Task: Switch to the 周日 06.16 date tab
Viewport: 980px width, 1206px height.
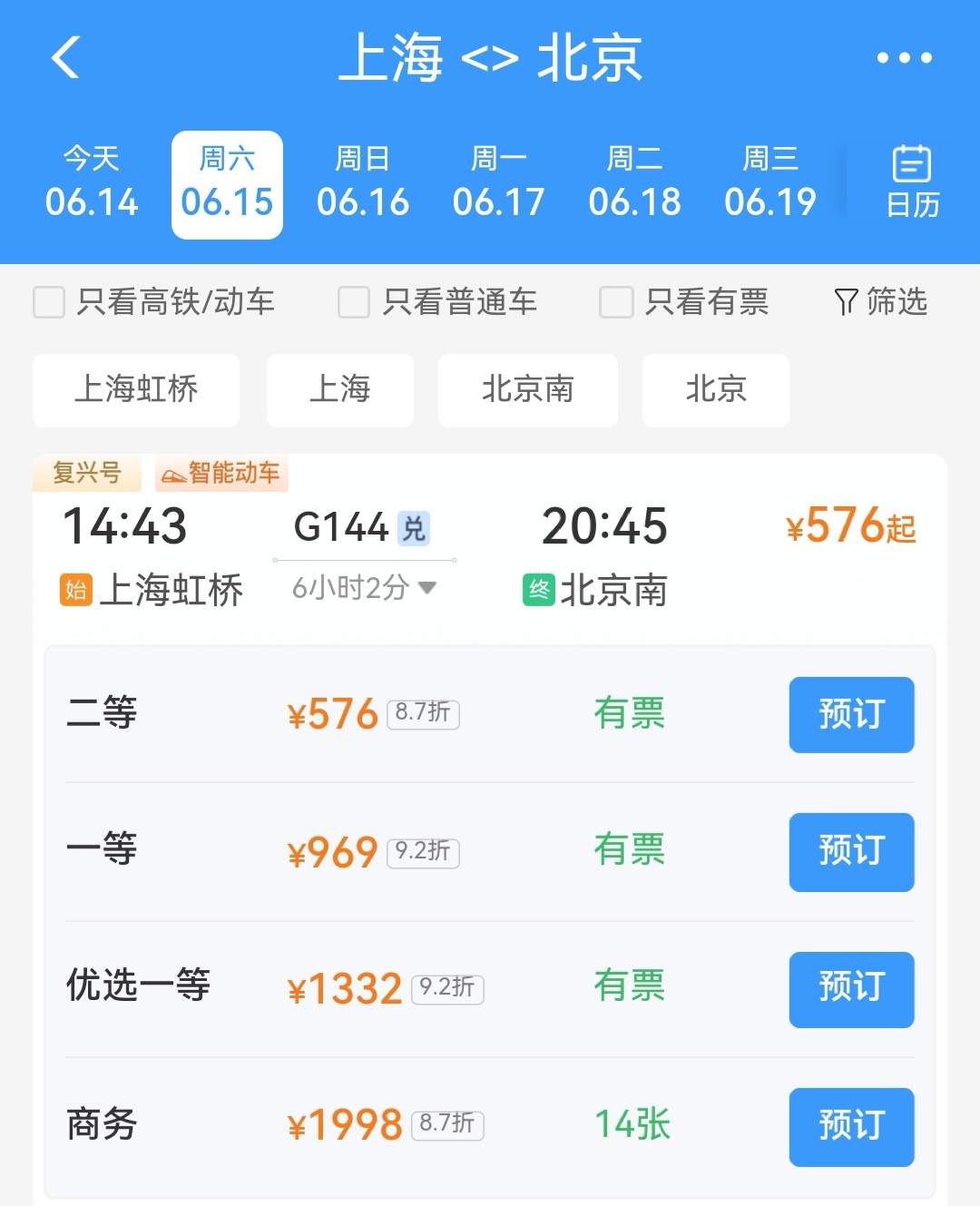Action: tap(362, 181)
